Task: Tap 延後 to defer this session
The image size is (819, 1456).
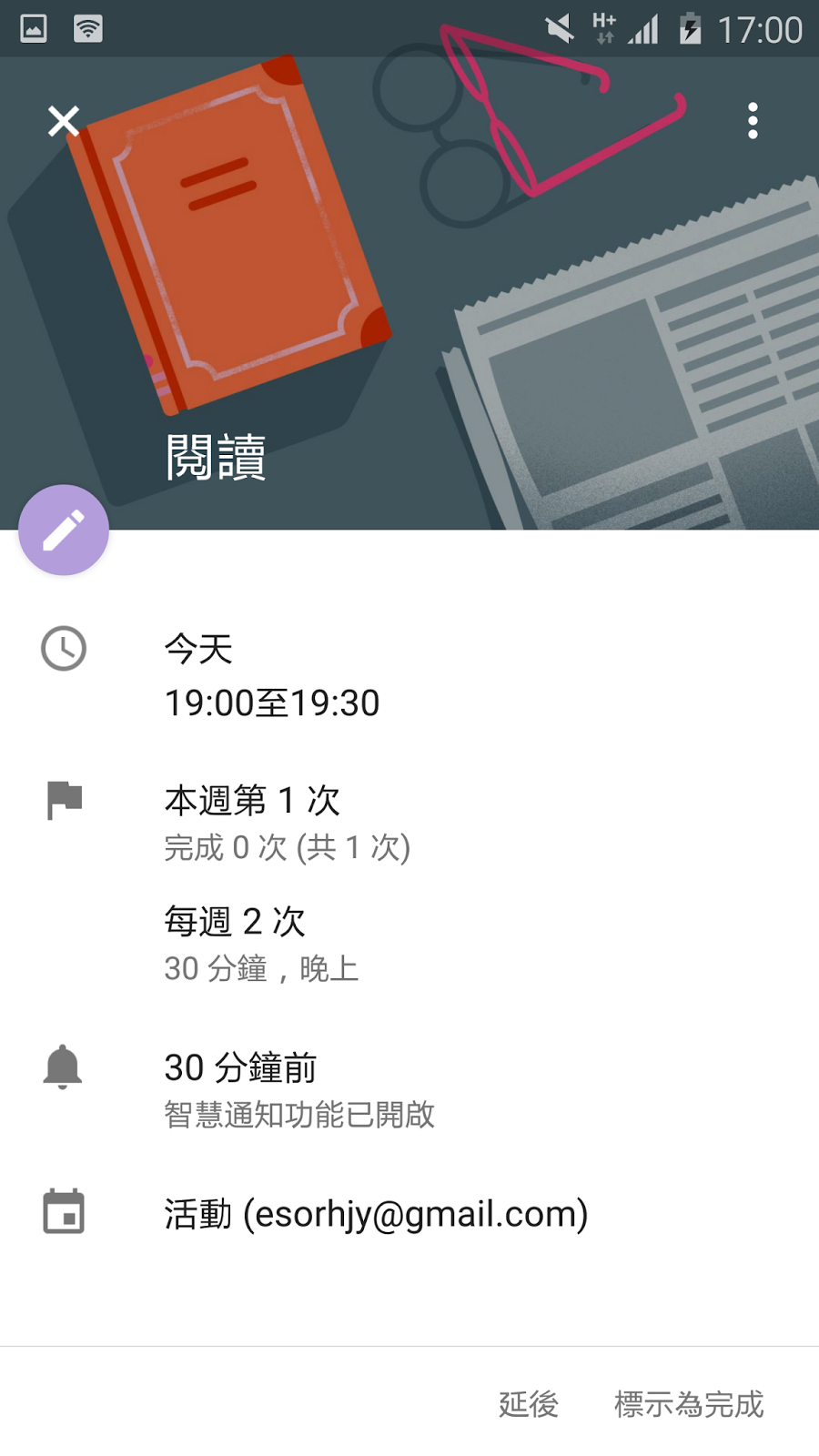Action: point(529,1403)
